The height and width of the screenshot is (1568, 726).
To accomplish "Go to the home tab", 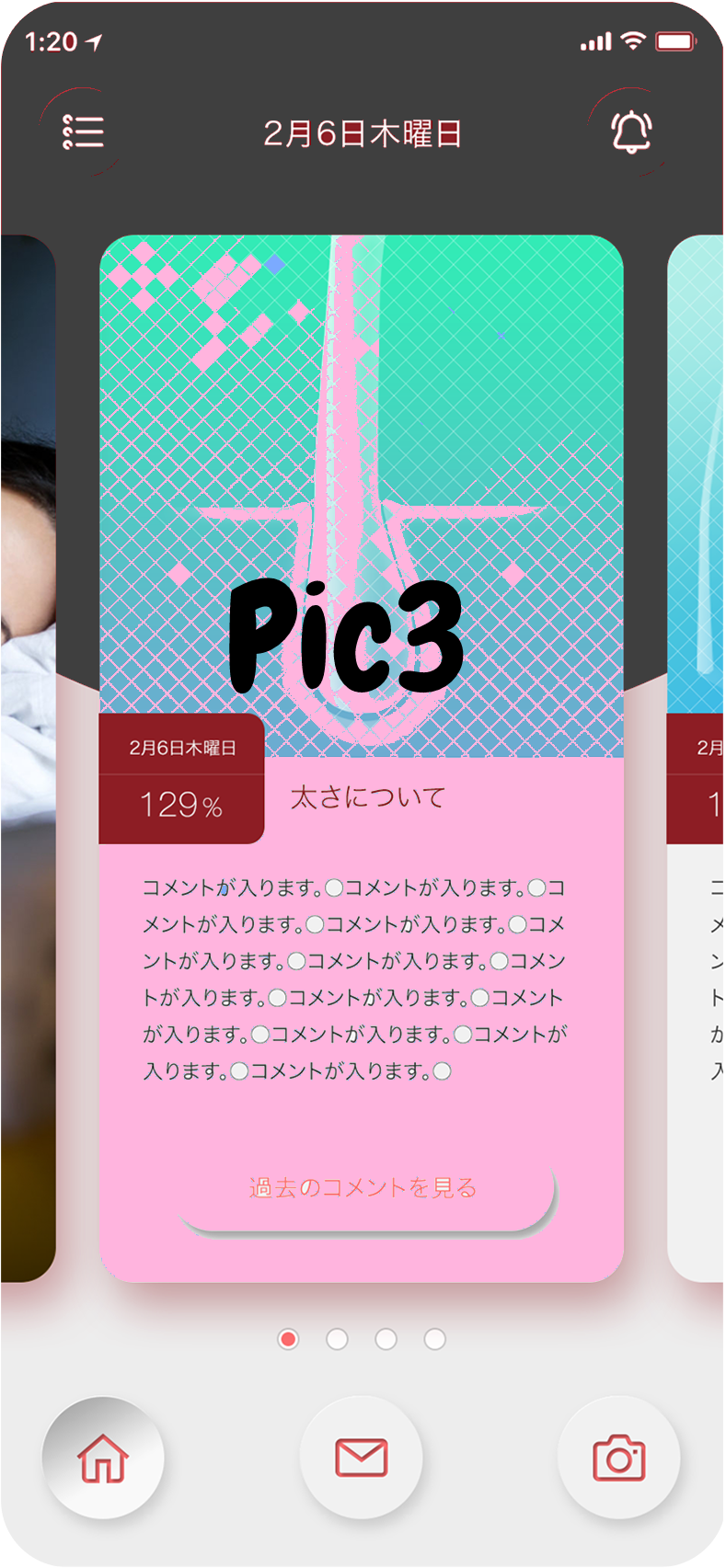I will click(x=103, y=1458).
